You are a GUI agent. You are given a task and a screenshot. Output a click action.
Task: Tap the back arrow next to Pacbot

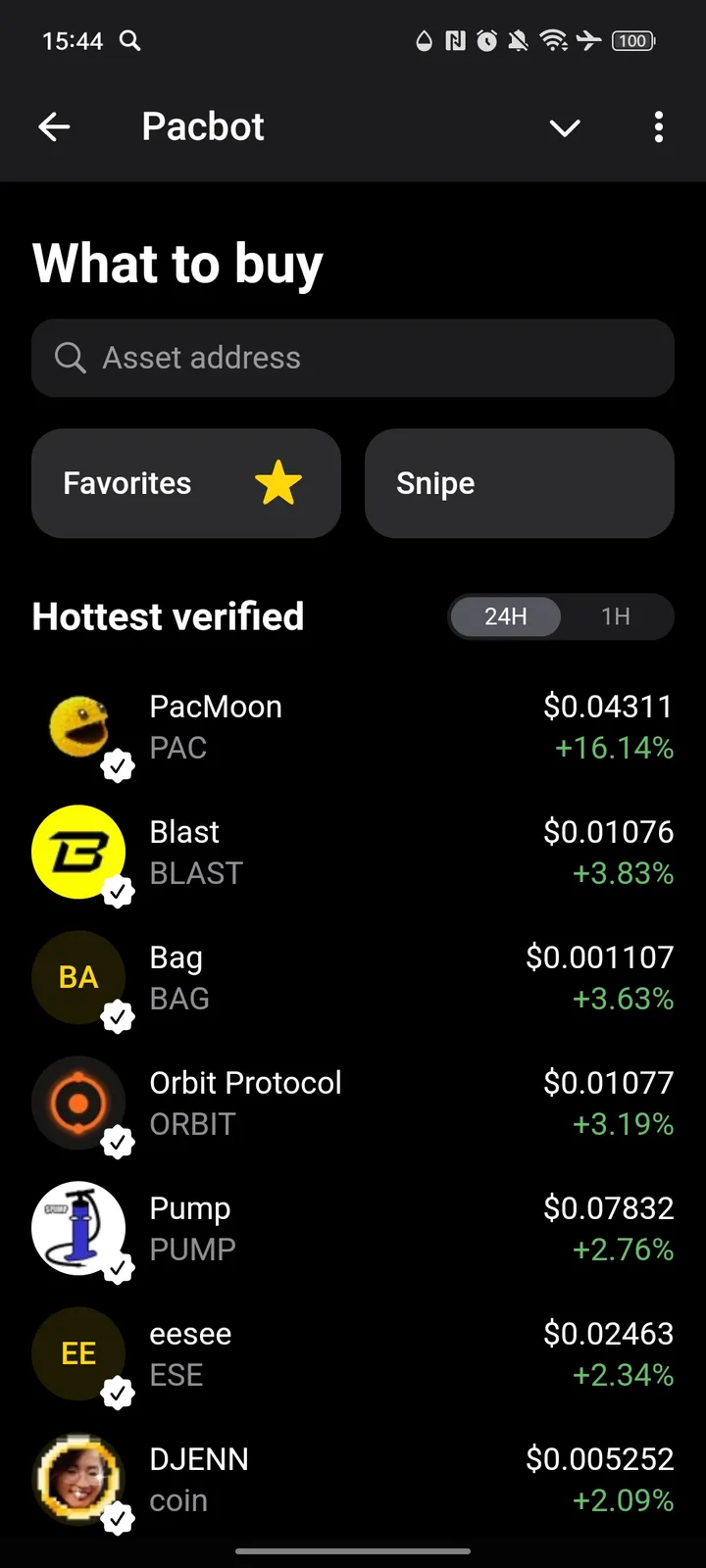point(54,126)
